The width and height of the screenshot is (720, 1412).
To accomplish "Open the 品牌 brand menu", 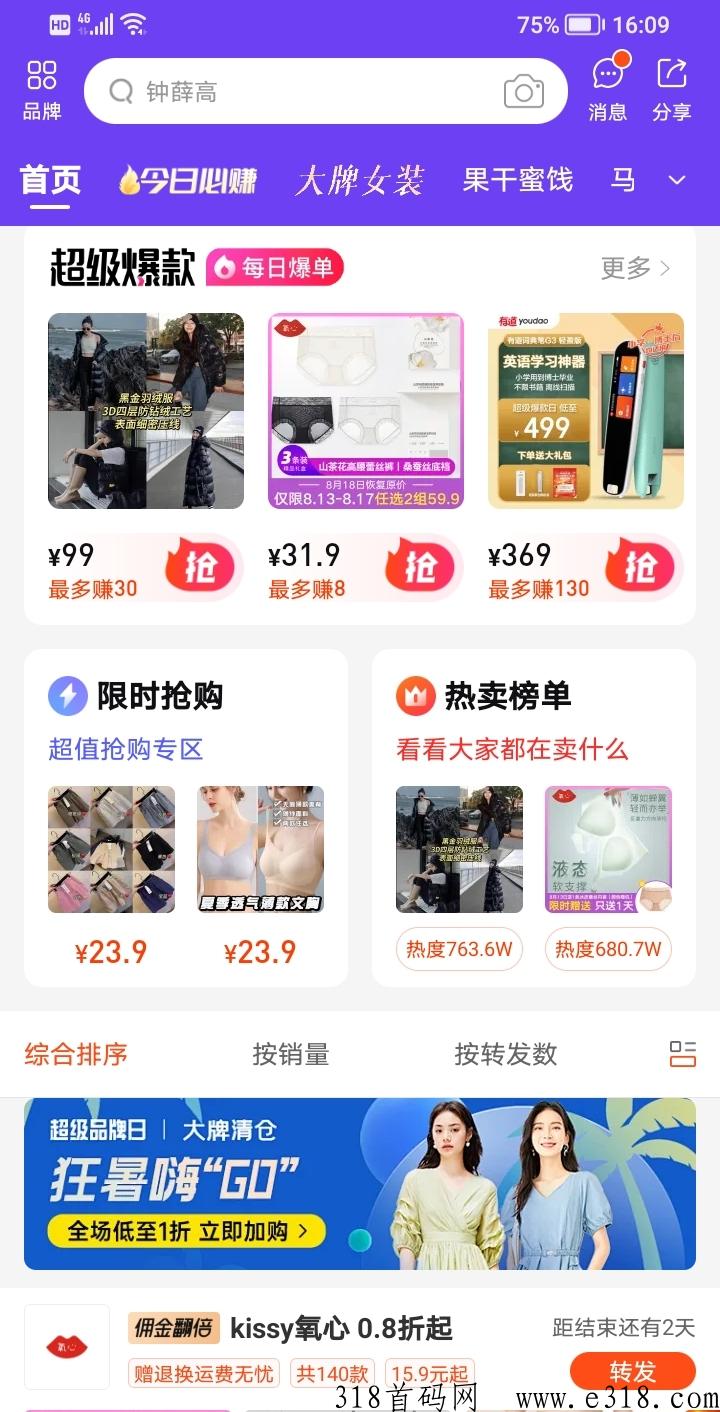I will click(x=42, y=90).
